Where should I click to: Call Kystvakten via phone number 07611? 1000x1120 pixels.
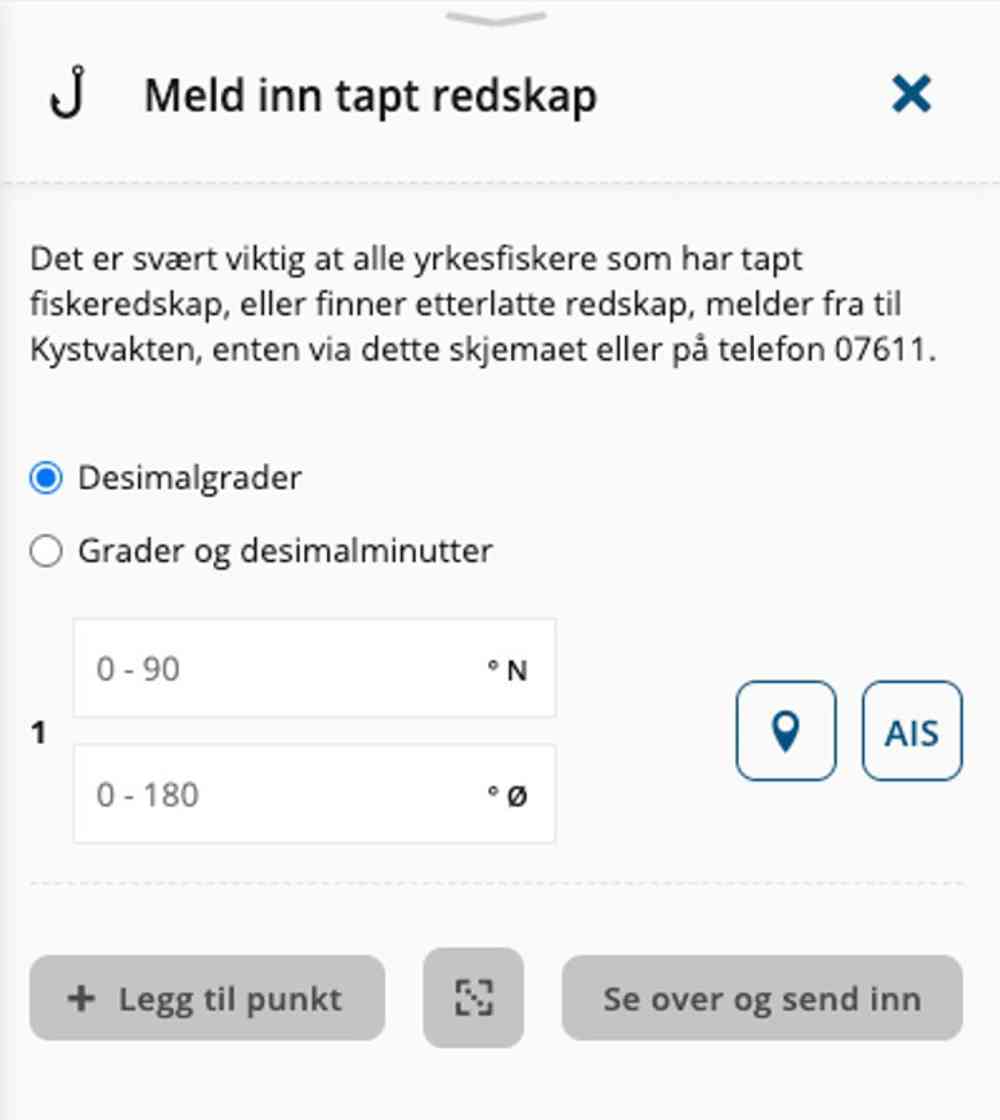click(880, 354)
